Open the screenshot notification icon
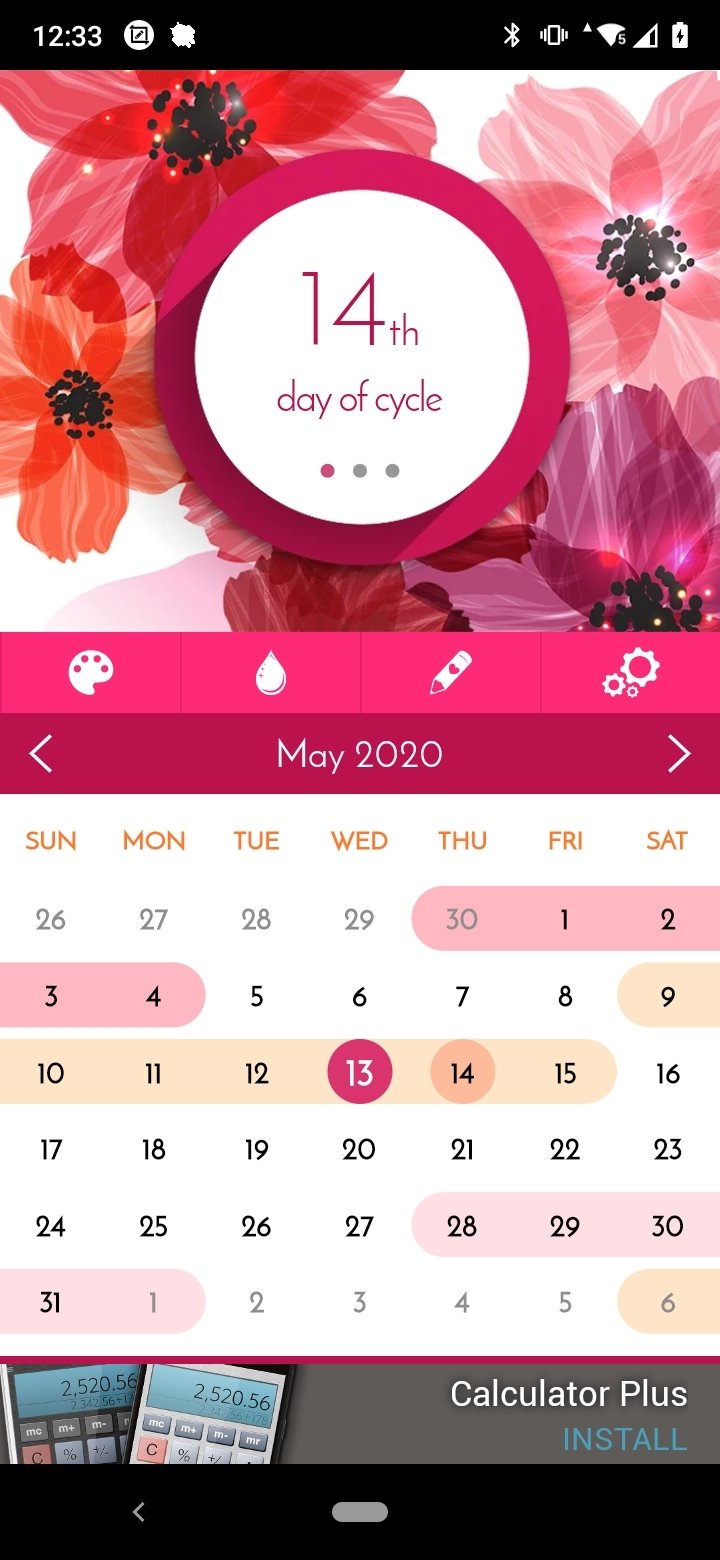Screen dimensions: 720x1560 139,33
